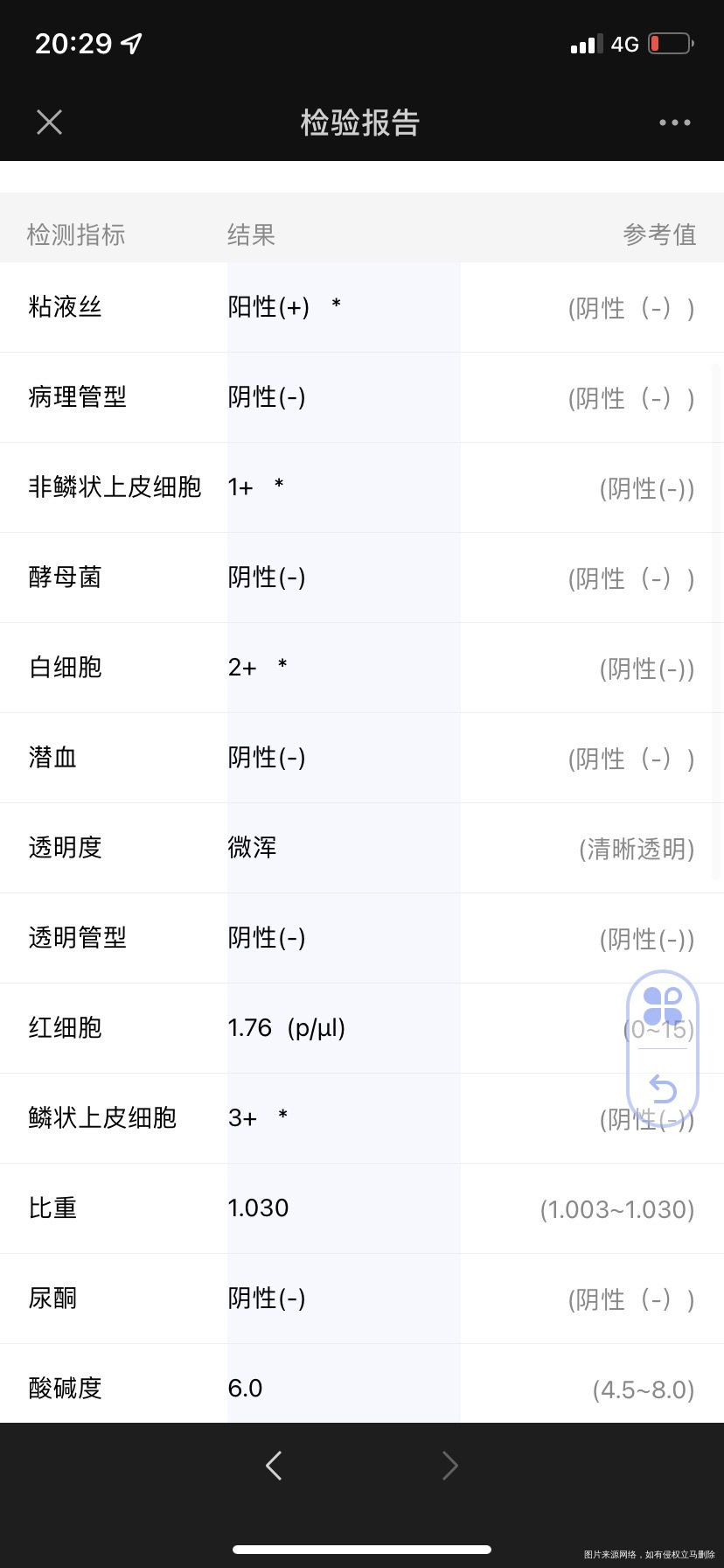Open the more options ellipsis menu

point(674,122)
